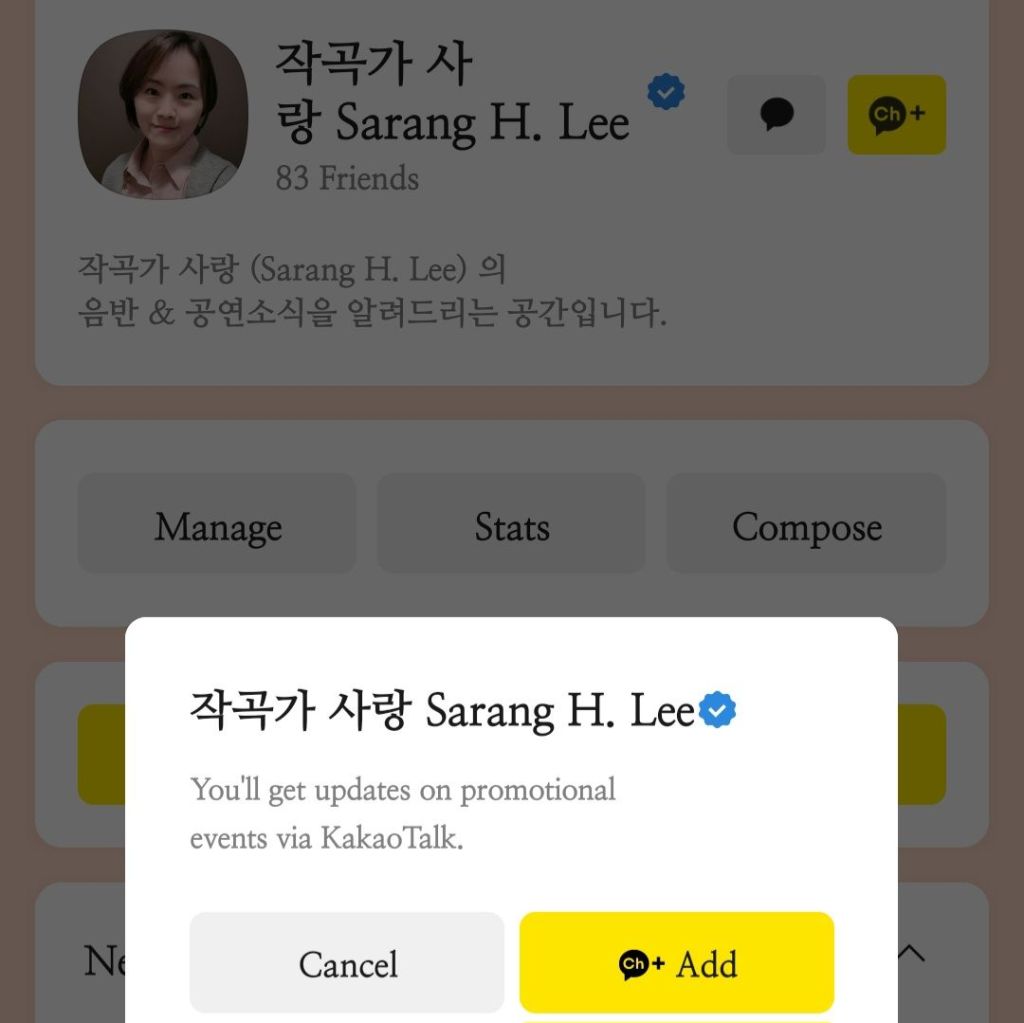Open the Manage button

[x=217, y=525]
